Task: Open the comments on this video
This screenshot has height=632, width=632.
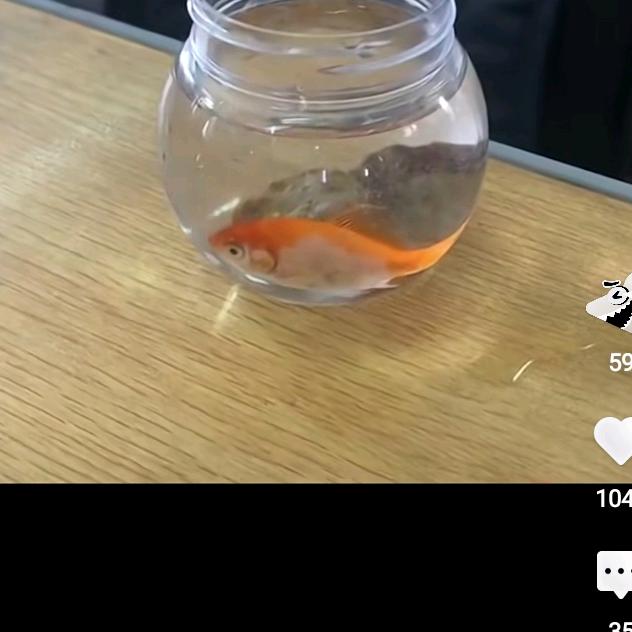Action: click(614, 575)
